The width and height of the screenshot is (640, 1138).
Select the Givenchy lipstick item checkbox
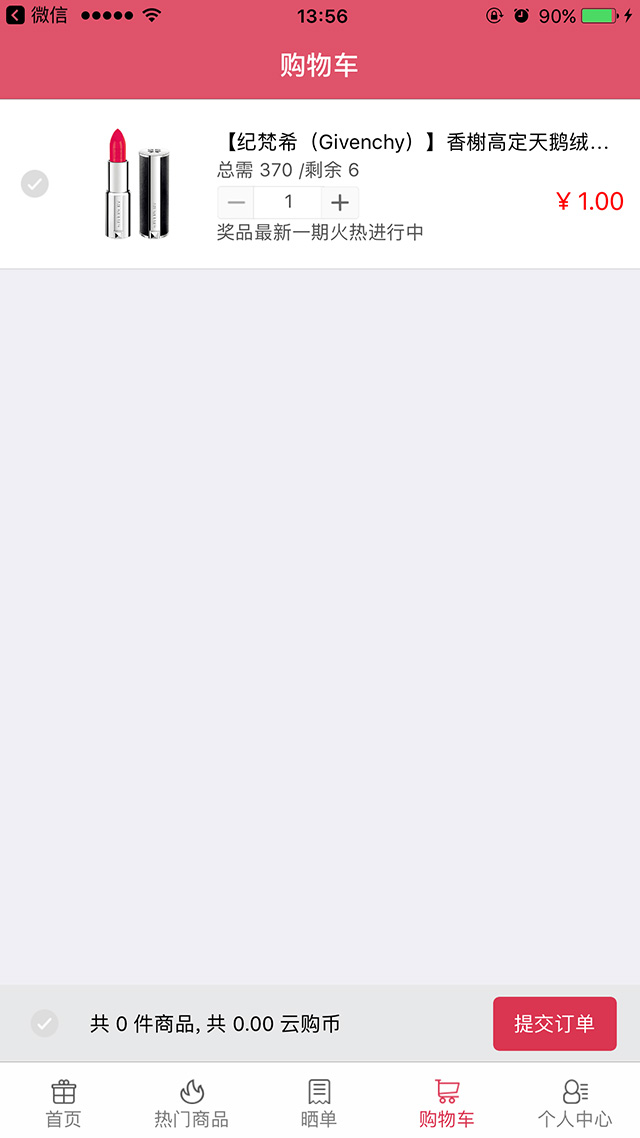coord(35,184)
